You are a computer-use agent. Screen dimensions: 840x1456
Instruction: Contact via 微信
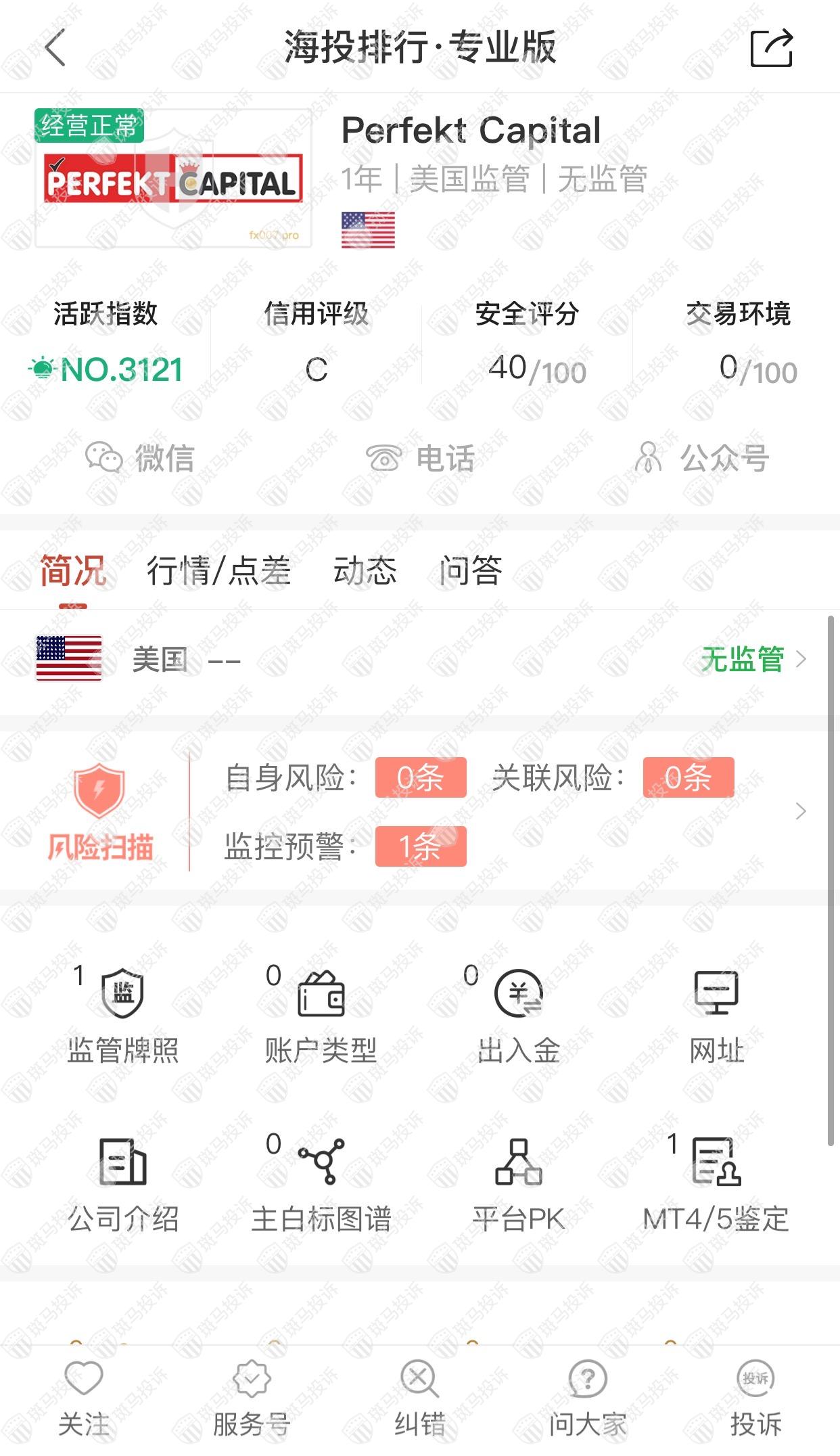point(140,458)
